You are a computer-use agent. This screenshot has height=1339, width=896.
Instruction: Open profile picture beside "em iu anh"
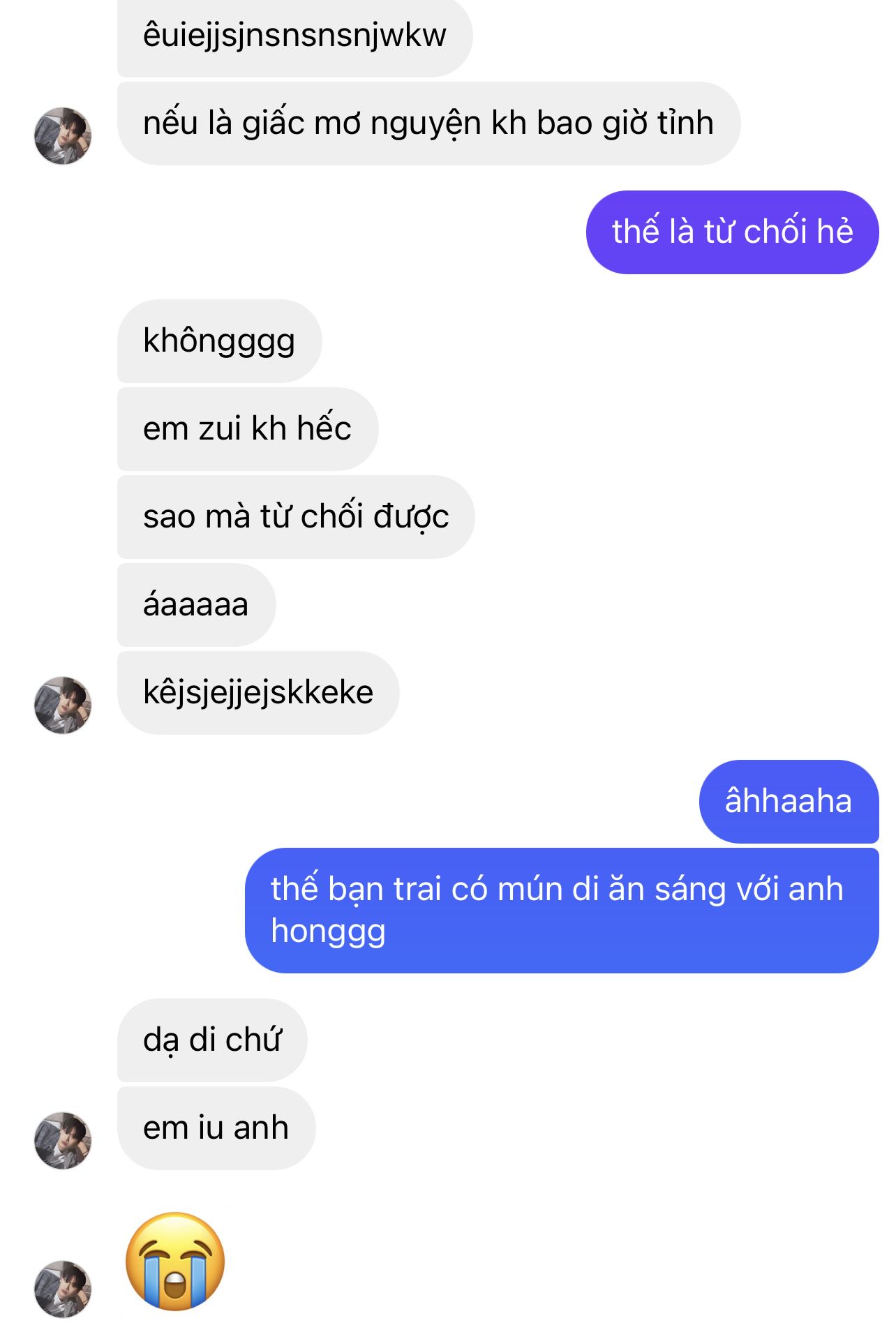pos(63,1141)
